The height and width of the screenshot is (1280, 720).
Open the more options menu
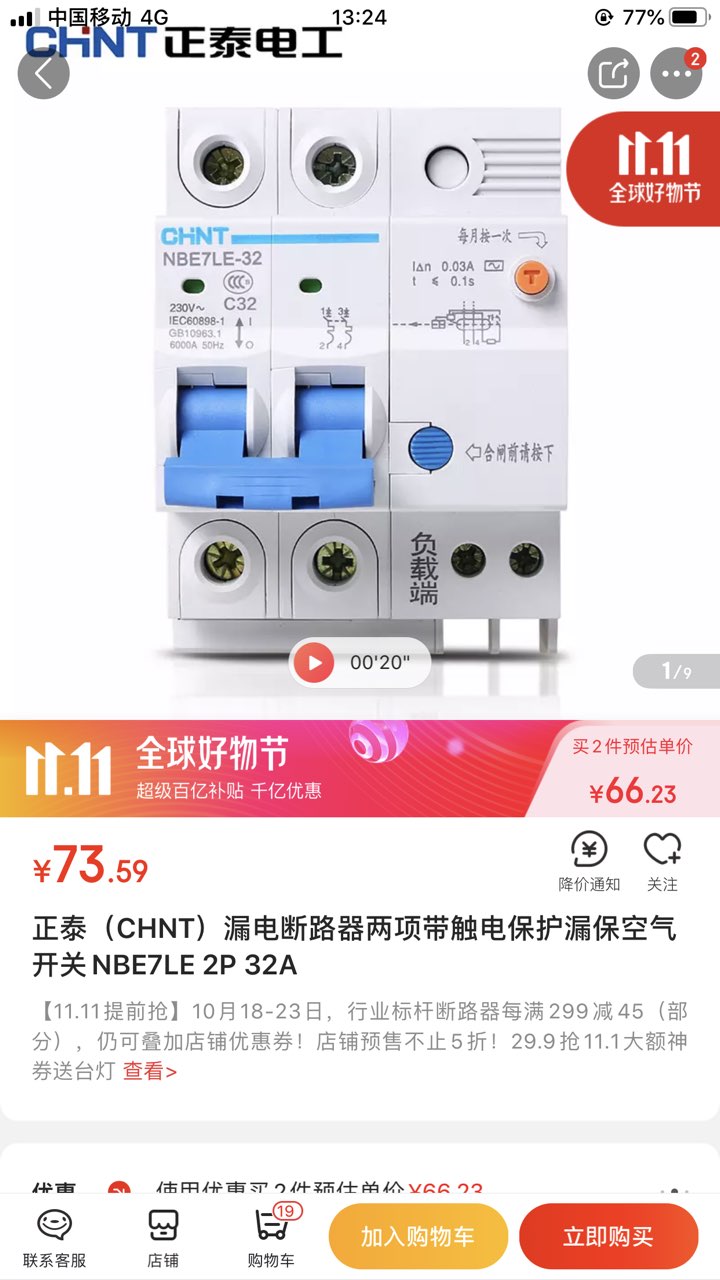click(677, 73)
